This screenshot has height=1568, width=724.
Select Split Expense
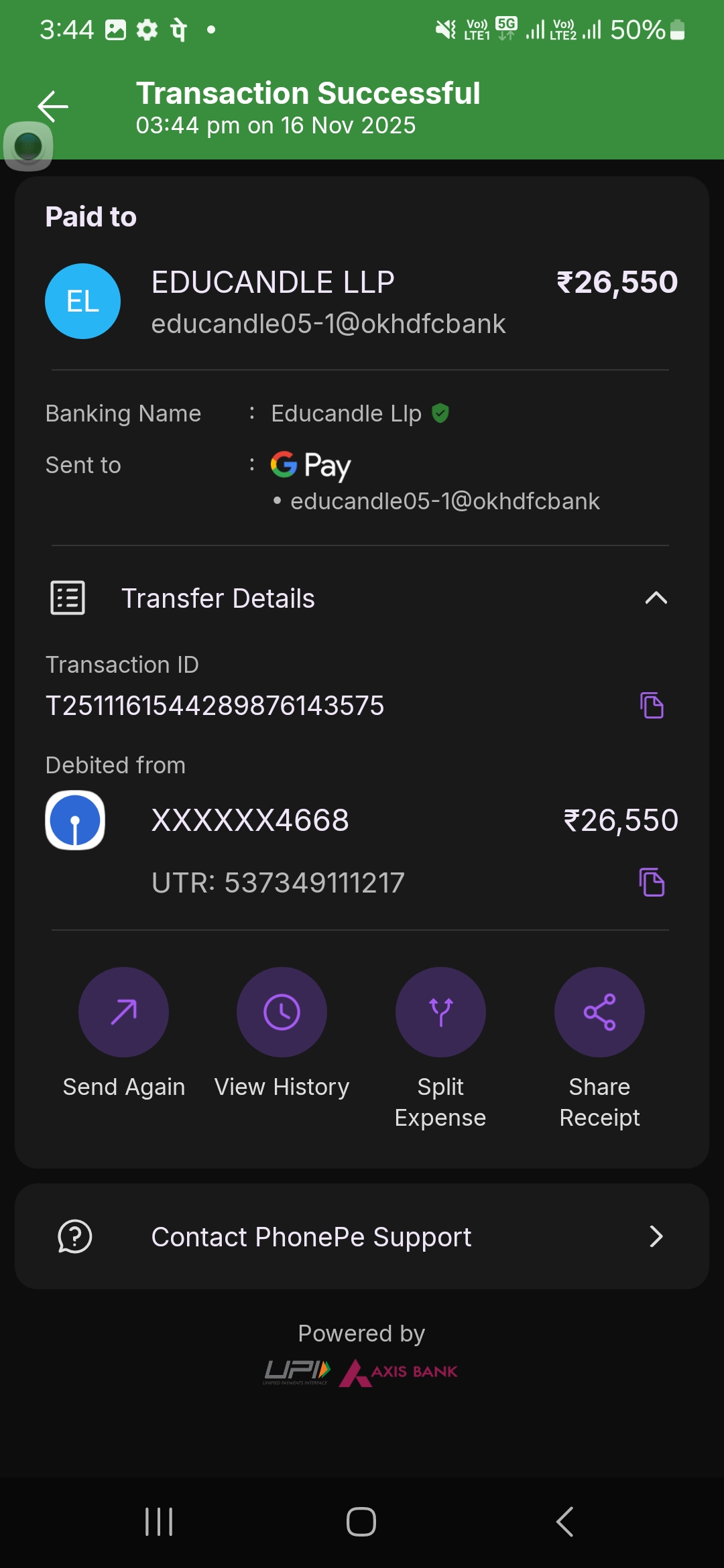pyautogui.click(x=440, y=1012)
